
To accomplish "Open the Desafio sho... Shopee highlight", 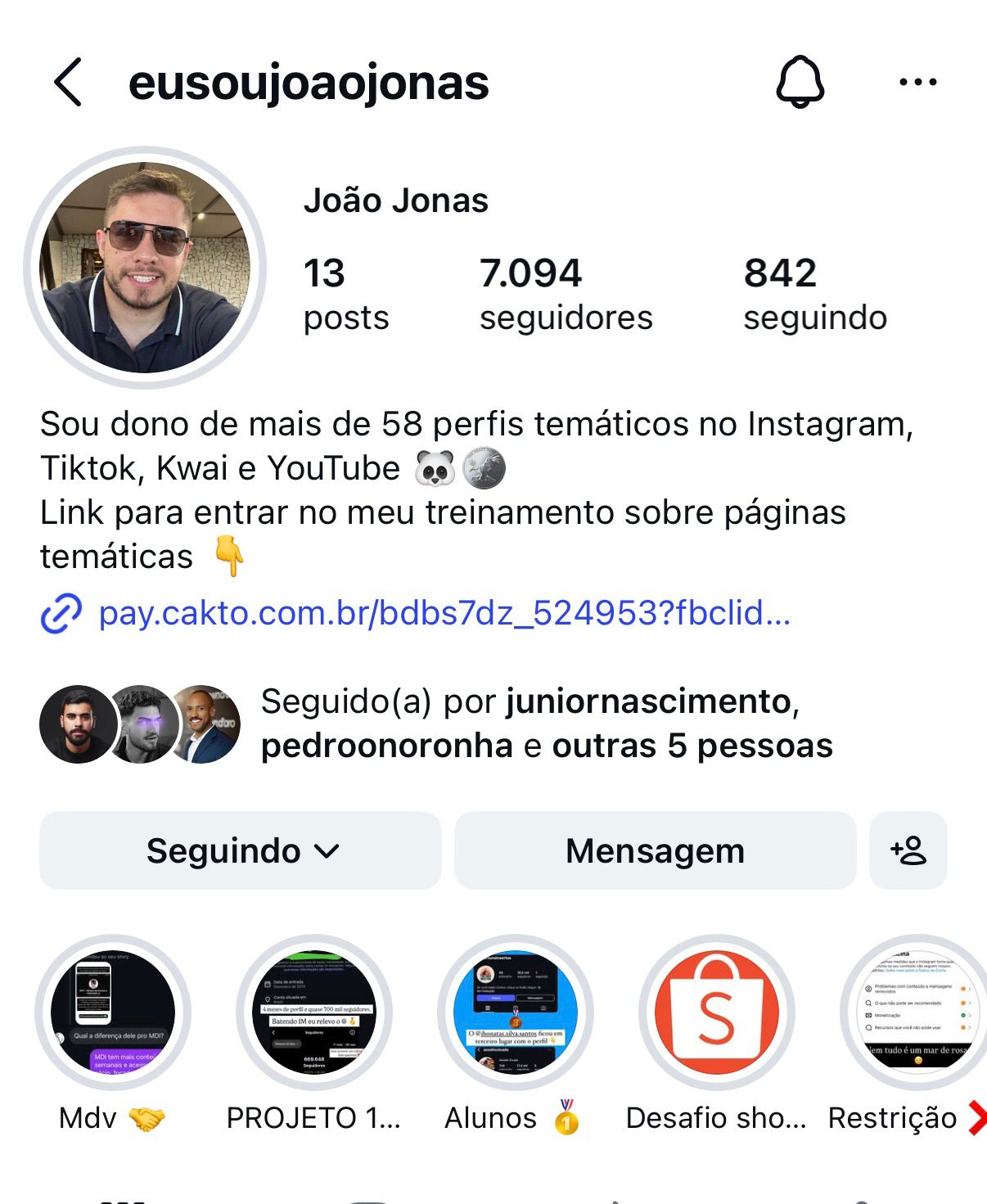I will click(x=716, y=1012).
